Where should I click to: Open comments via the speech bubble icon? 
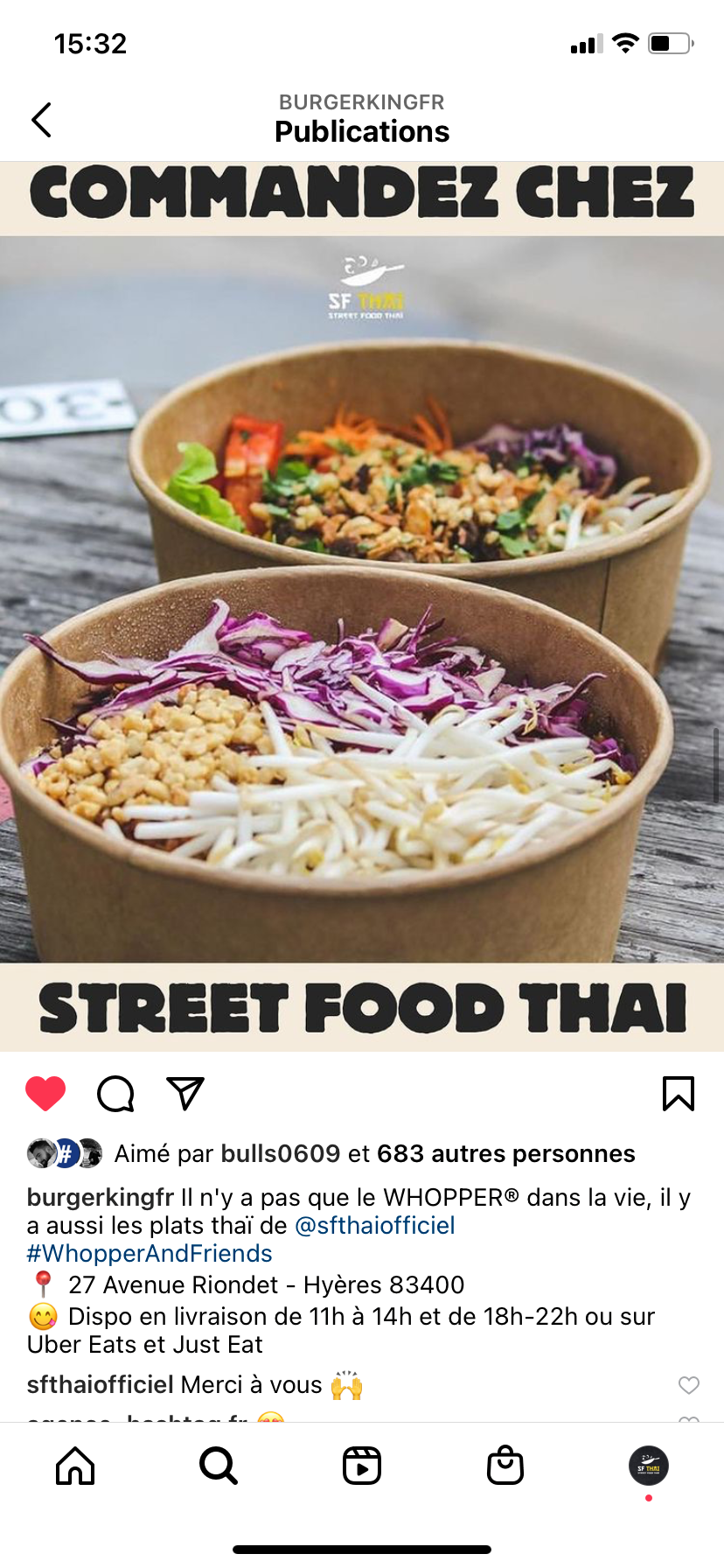pyautogui.click(x=115, y=1094)
